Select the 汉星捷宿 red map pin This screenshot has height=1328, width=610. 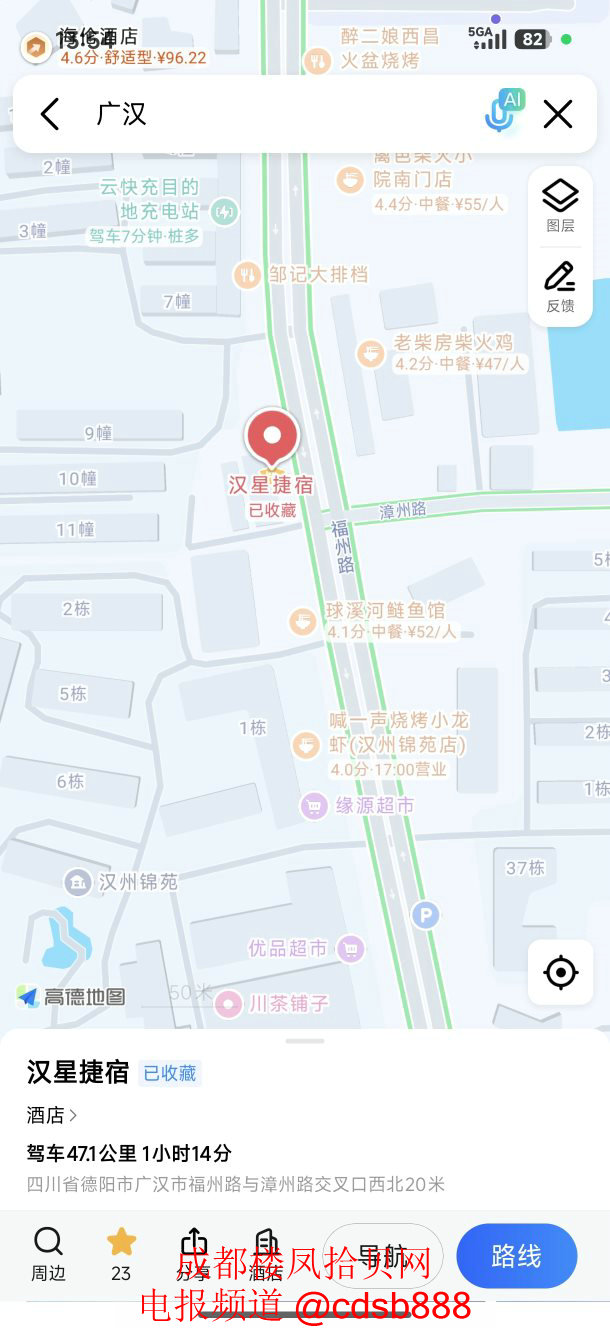click(272, 438)
